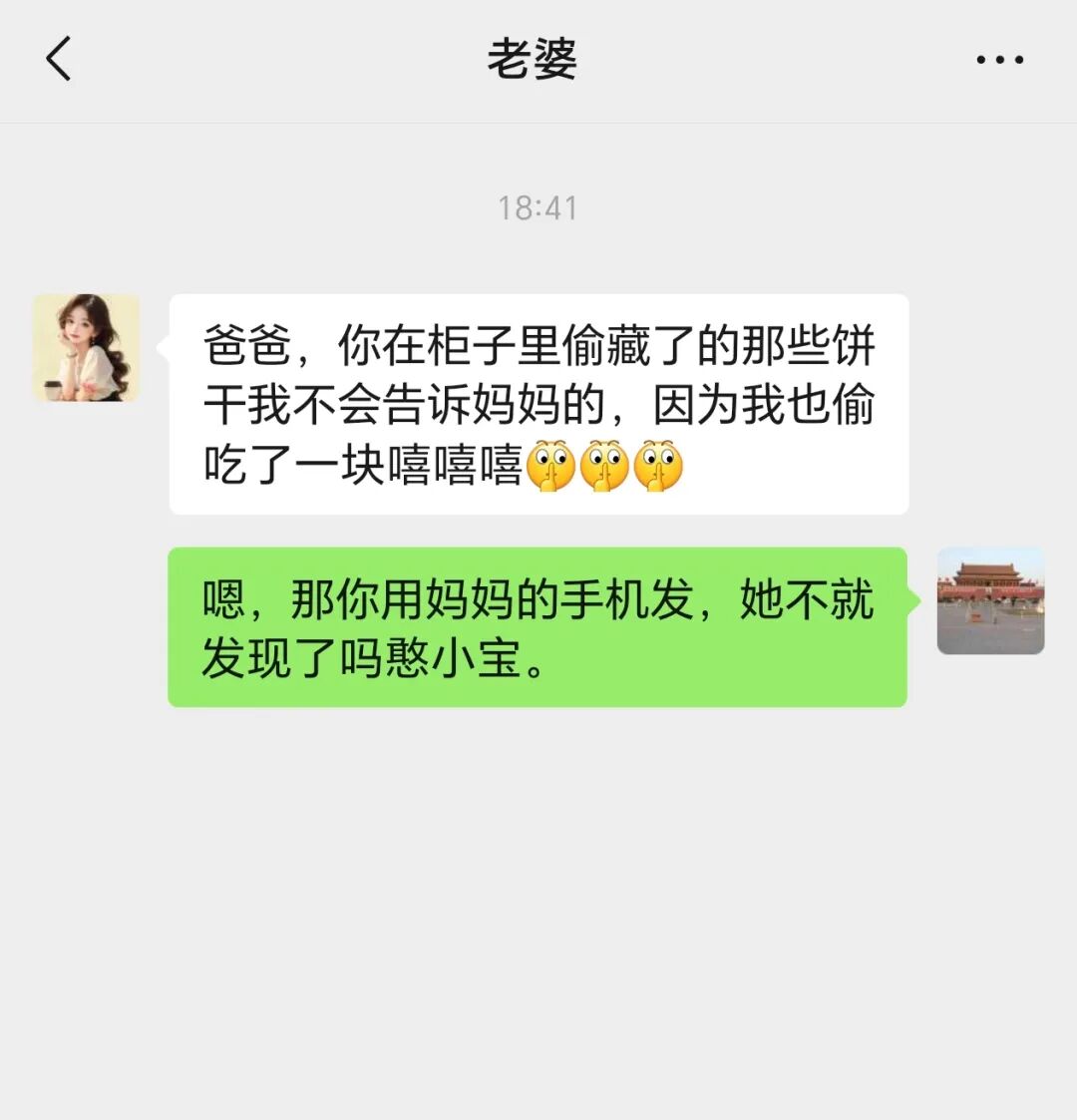Go back from the 老婆 chat
Image resolution: width=1077 pixels, height=1120 pixels.
pyautogui.click(x=59, y=59)
